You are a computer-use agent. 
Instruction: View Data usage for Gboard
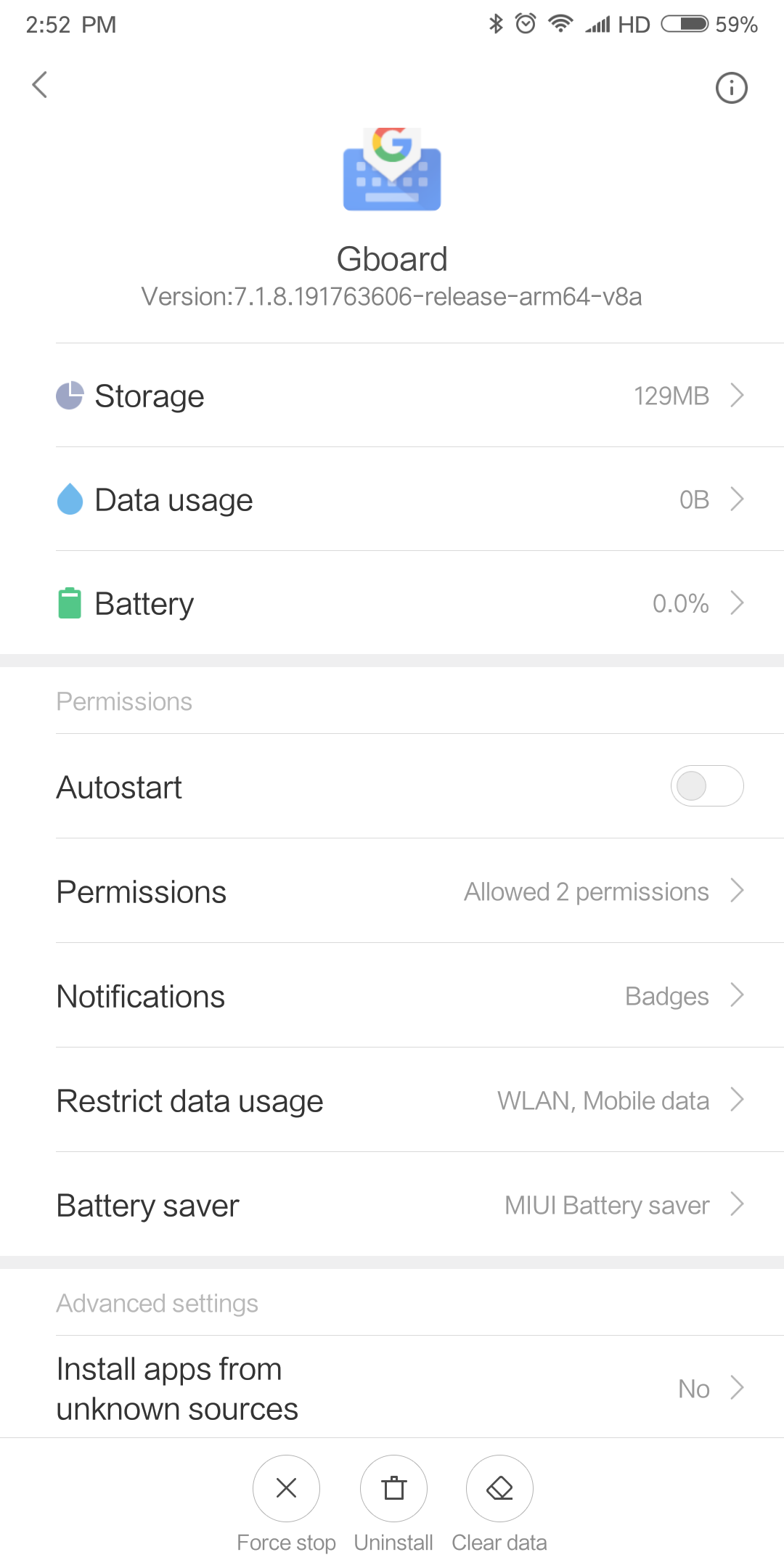[x=392, y=499]
